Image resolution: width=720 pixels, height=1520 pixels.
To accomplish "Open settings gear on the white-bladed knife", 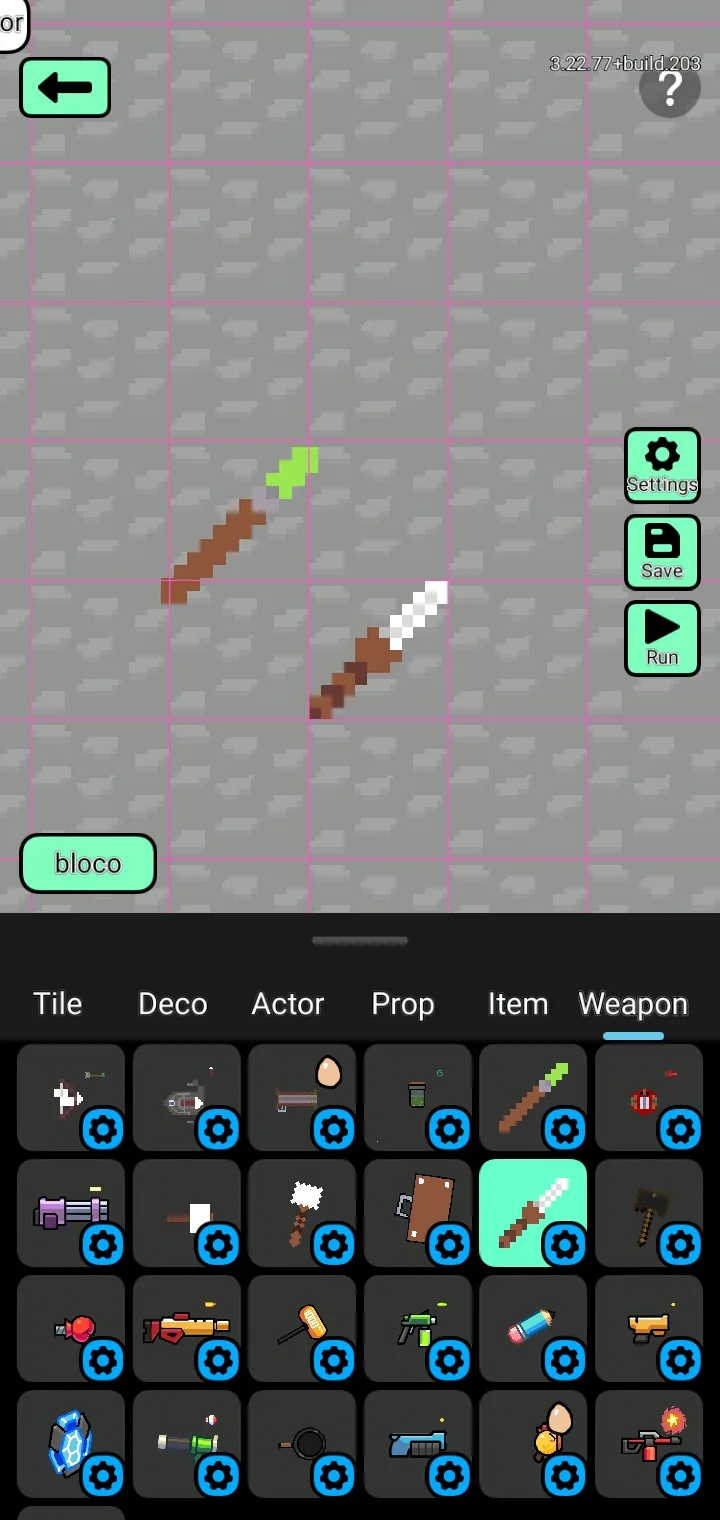I will [564, 1245].
